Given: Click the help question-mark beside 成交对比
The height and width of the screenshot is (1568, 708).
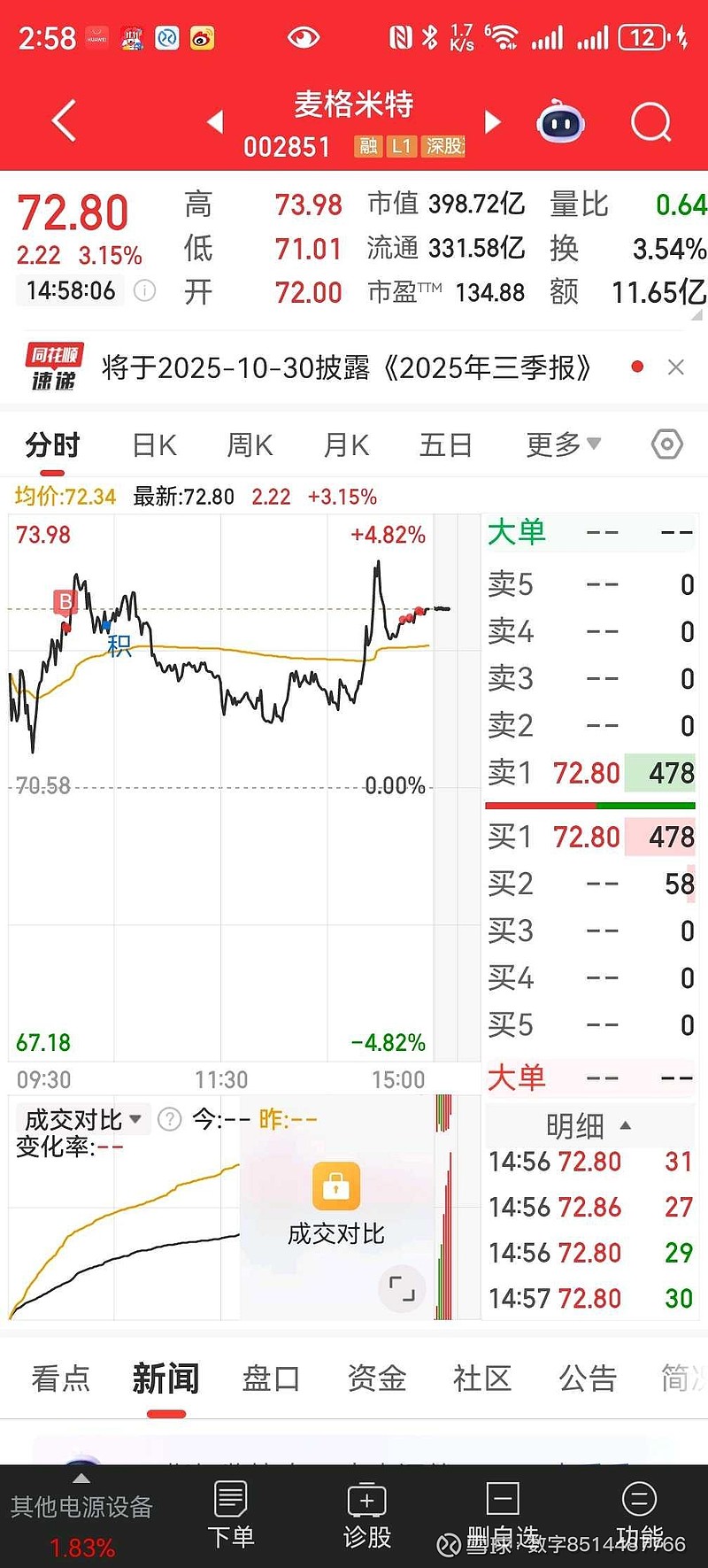Looking at the screenshot, I should pos(168,1118).
